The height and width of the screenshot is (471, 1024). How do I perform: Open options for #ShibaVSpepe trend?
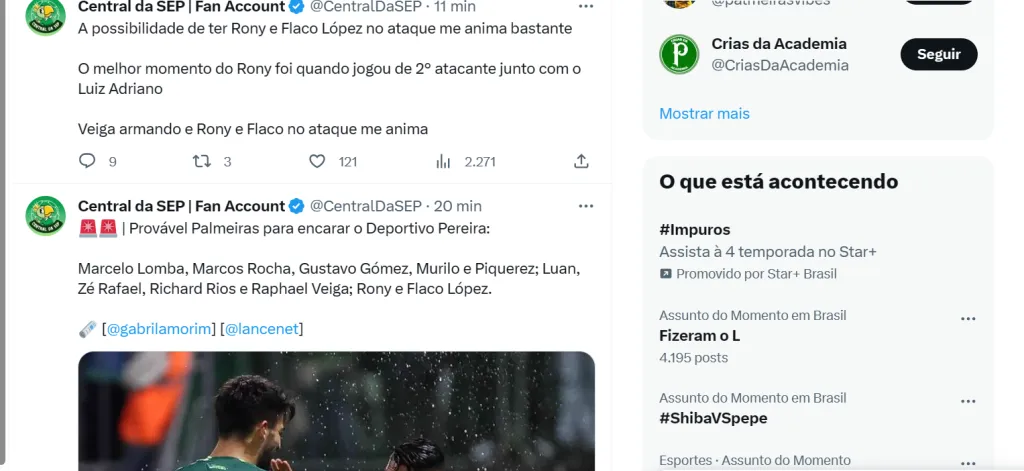point(967,401)
